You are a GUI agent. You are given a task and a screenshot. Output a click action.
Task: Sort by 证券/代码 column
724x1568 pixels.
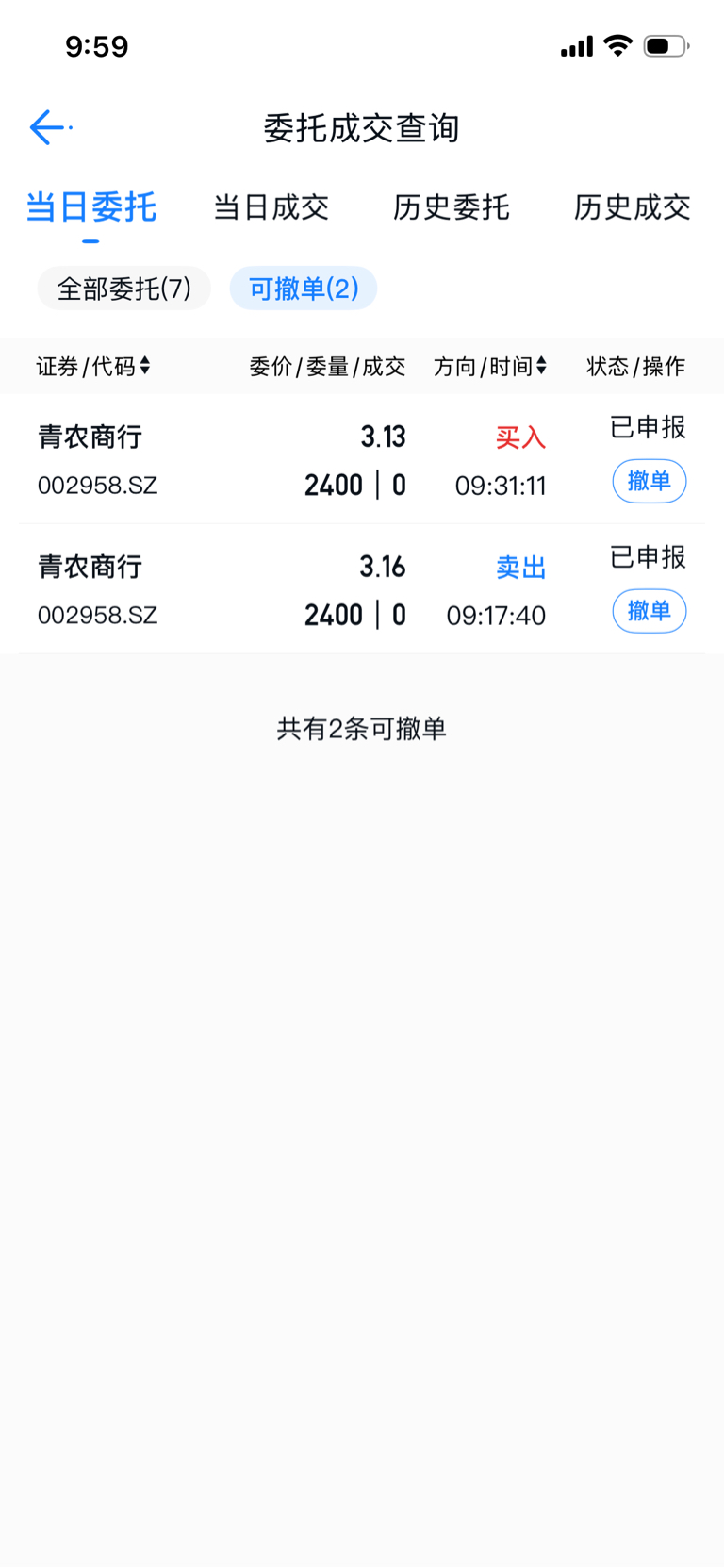(93, 366)
